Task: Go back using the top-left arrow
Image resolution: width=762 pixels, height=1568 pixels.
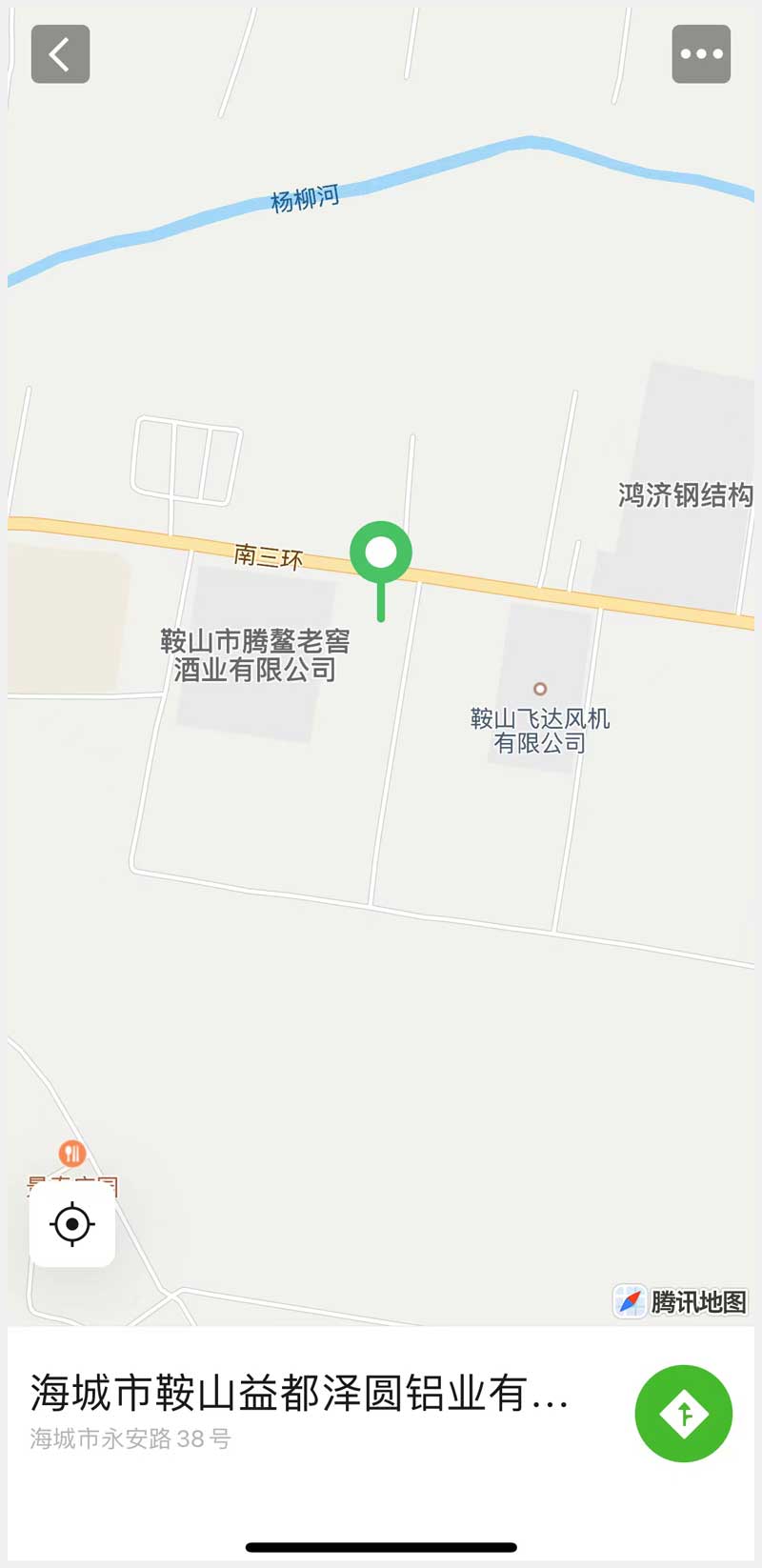Action: click(x=60, y=54)
